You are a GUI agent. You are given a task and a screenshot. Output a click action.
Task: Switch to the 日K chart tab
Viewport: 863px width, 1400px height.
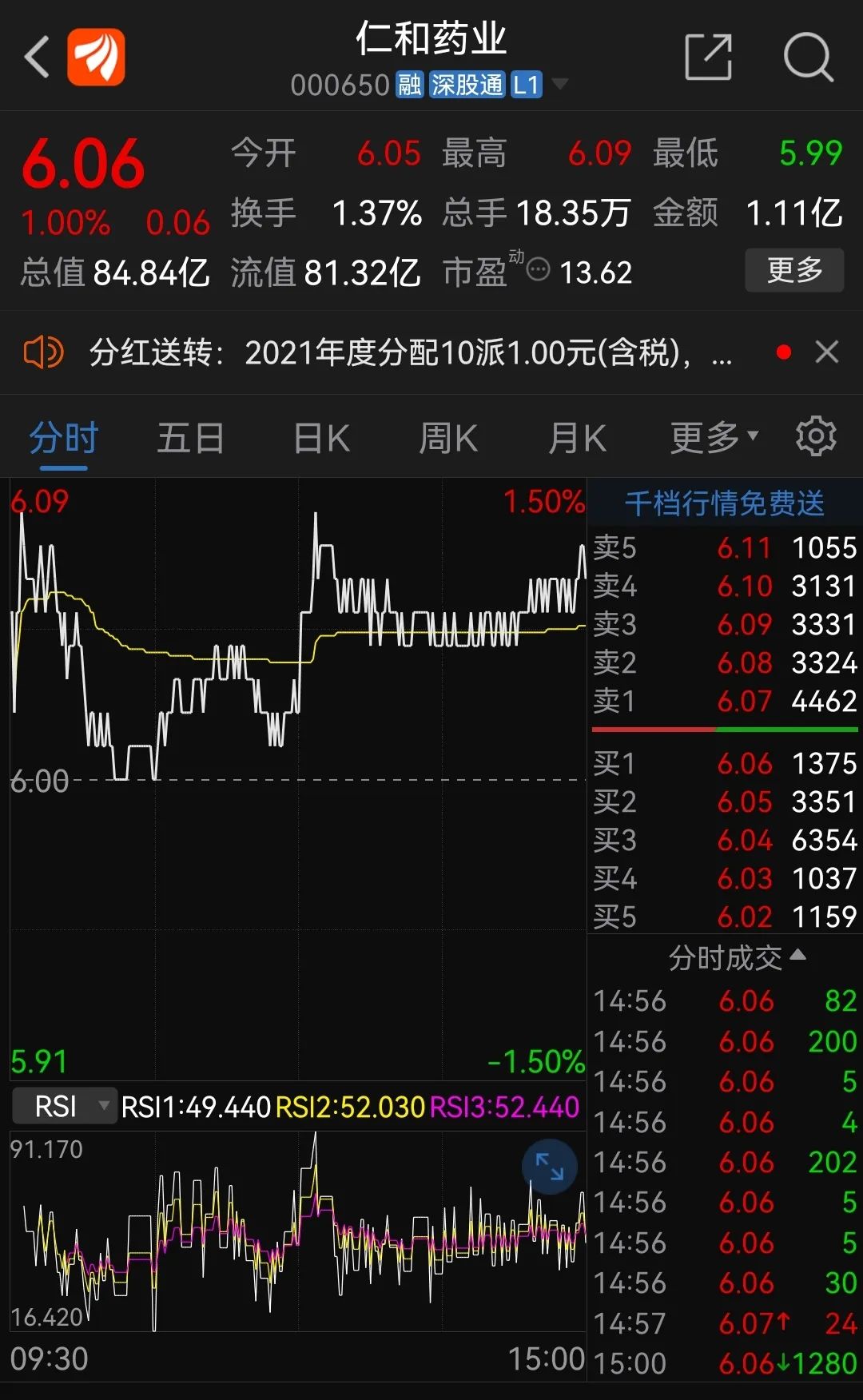321,438
